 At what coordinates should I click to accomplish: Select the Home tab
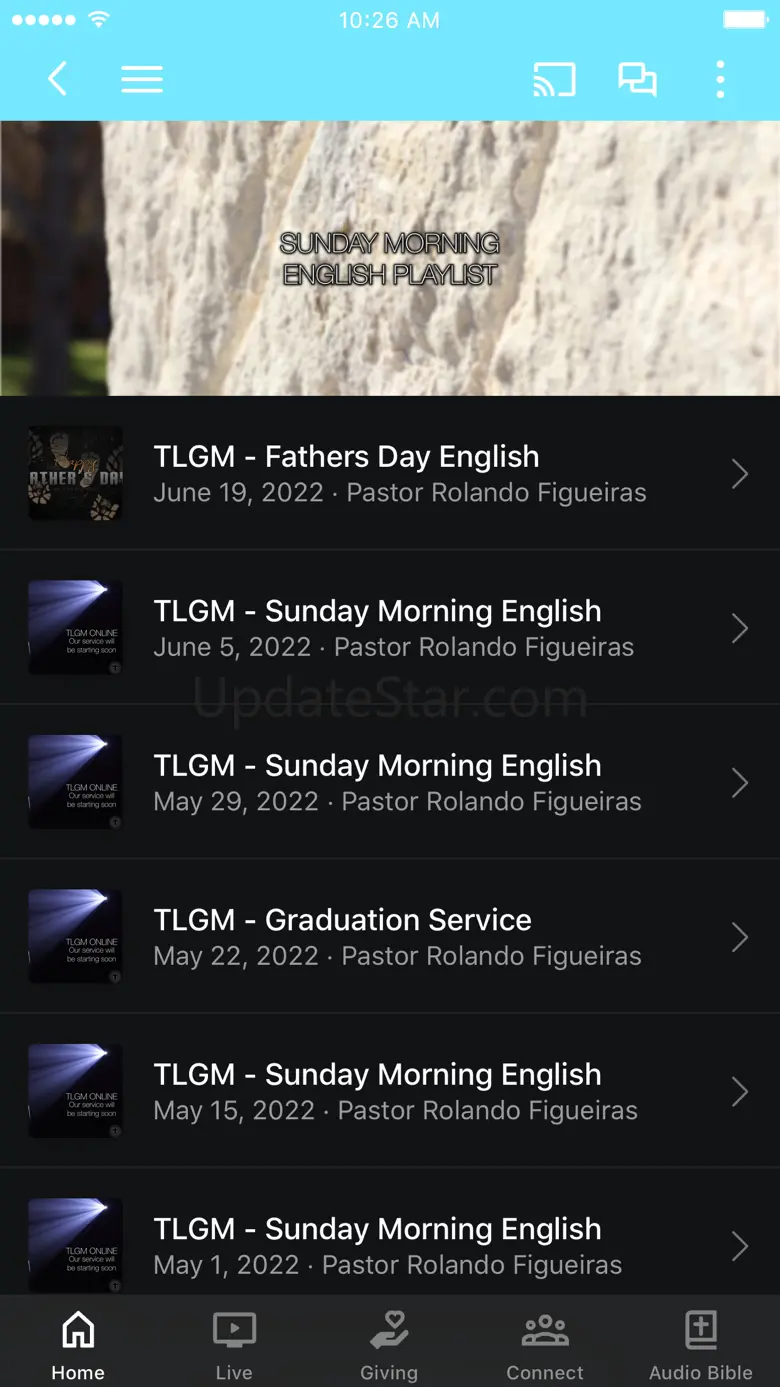(x=78, y=1344)
